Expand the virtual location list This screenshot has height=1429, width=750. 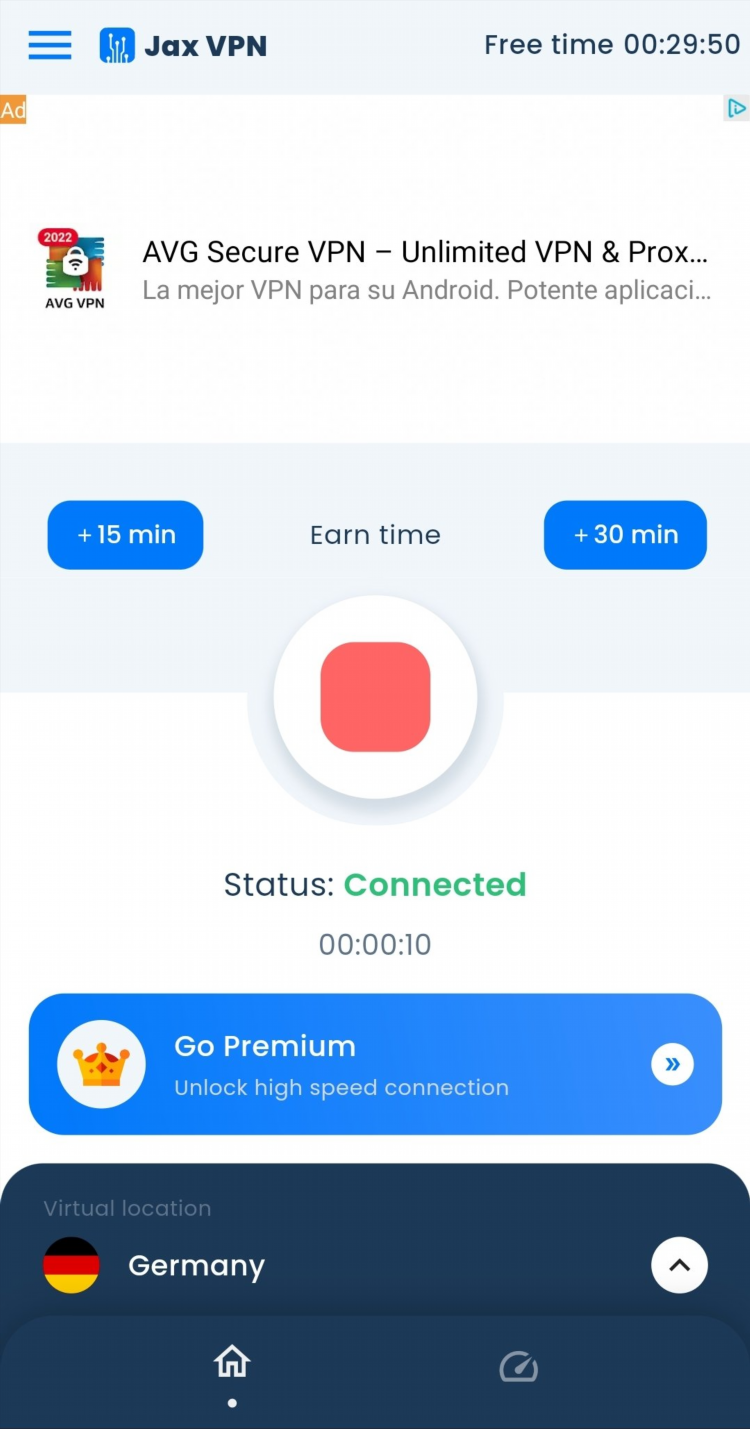(x=679, y=1265)
